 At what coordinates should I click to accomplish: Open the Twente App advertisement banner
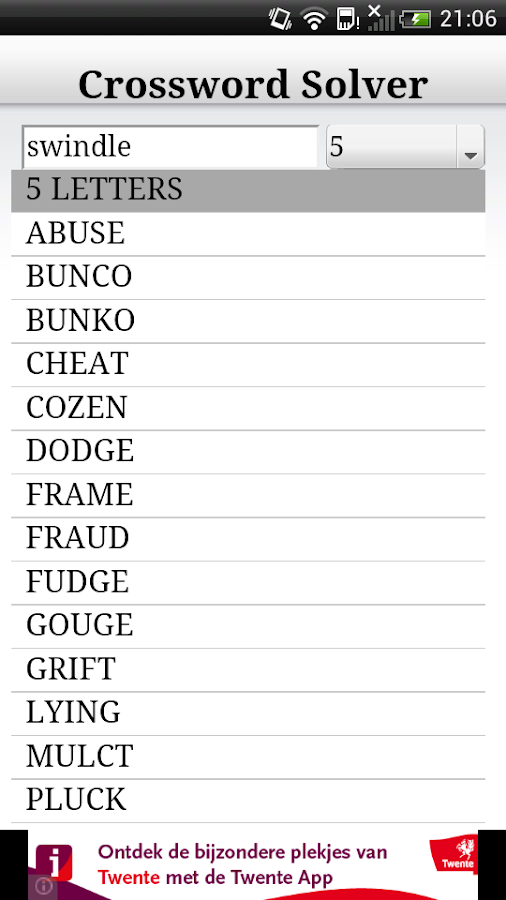pyautogui.click(x=253, y=865)
